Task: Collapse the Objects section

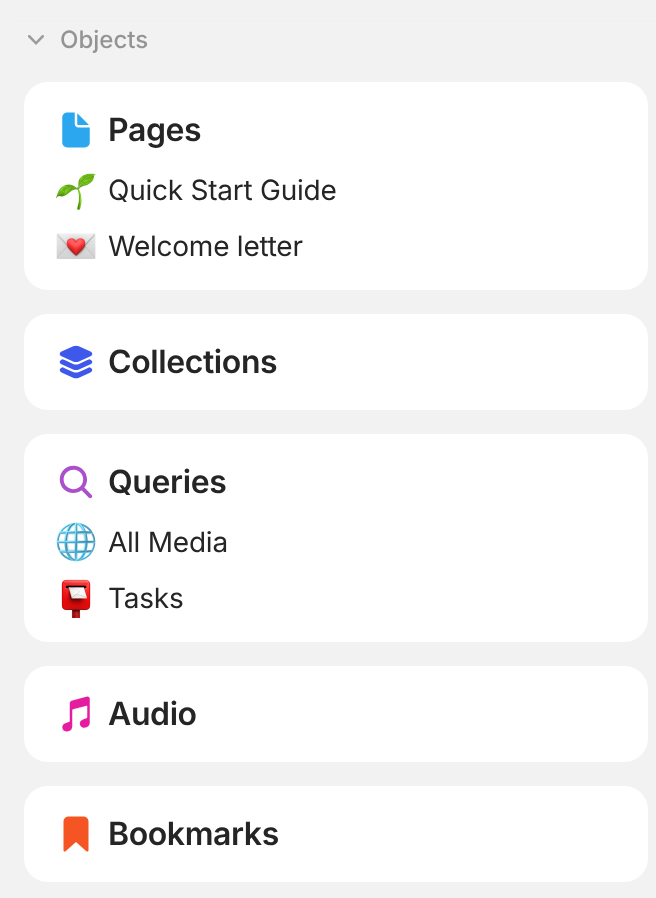Action: point(37,40)
